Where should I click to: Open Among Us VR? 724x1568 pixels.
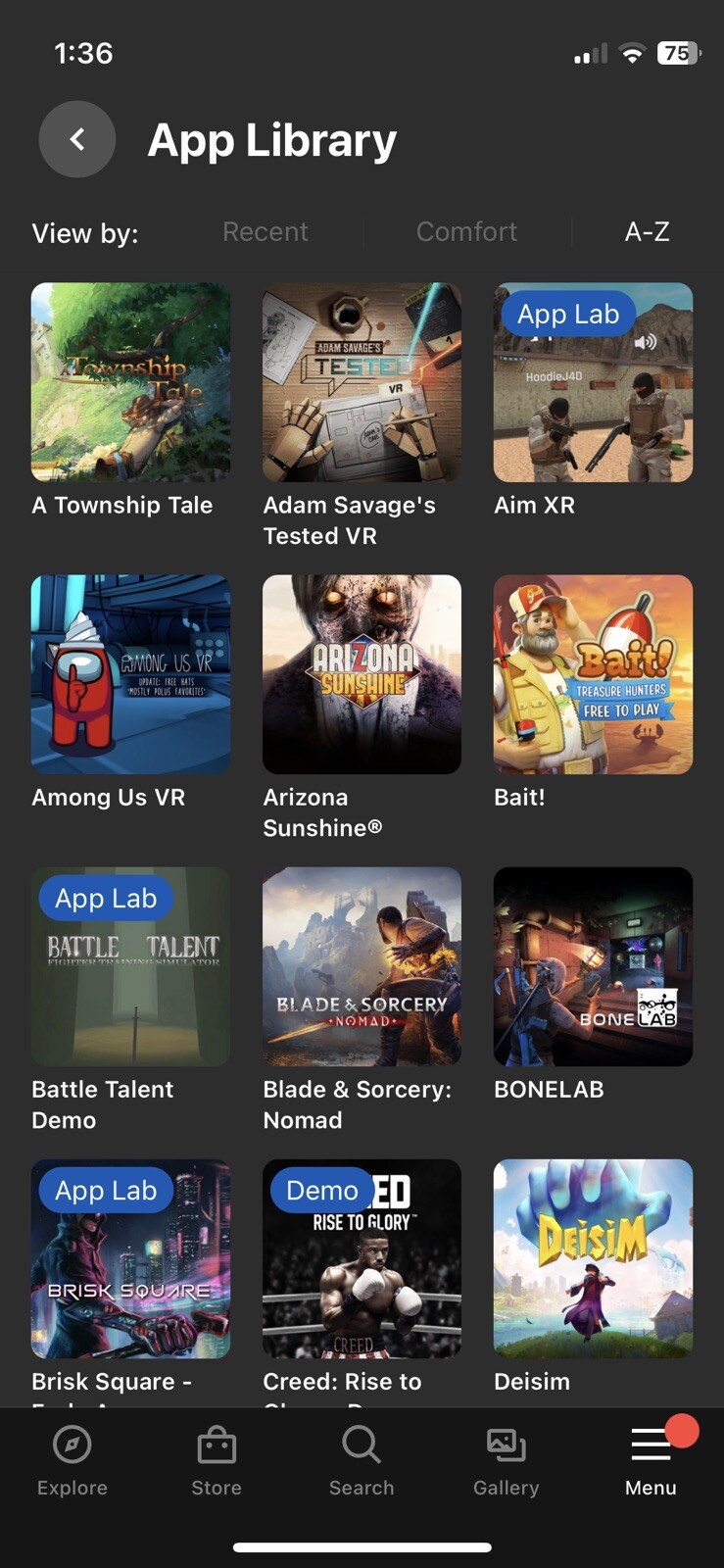[x=130, y=674]
